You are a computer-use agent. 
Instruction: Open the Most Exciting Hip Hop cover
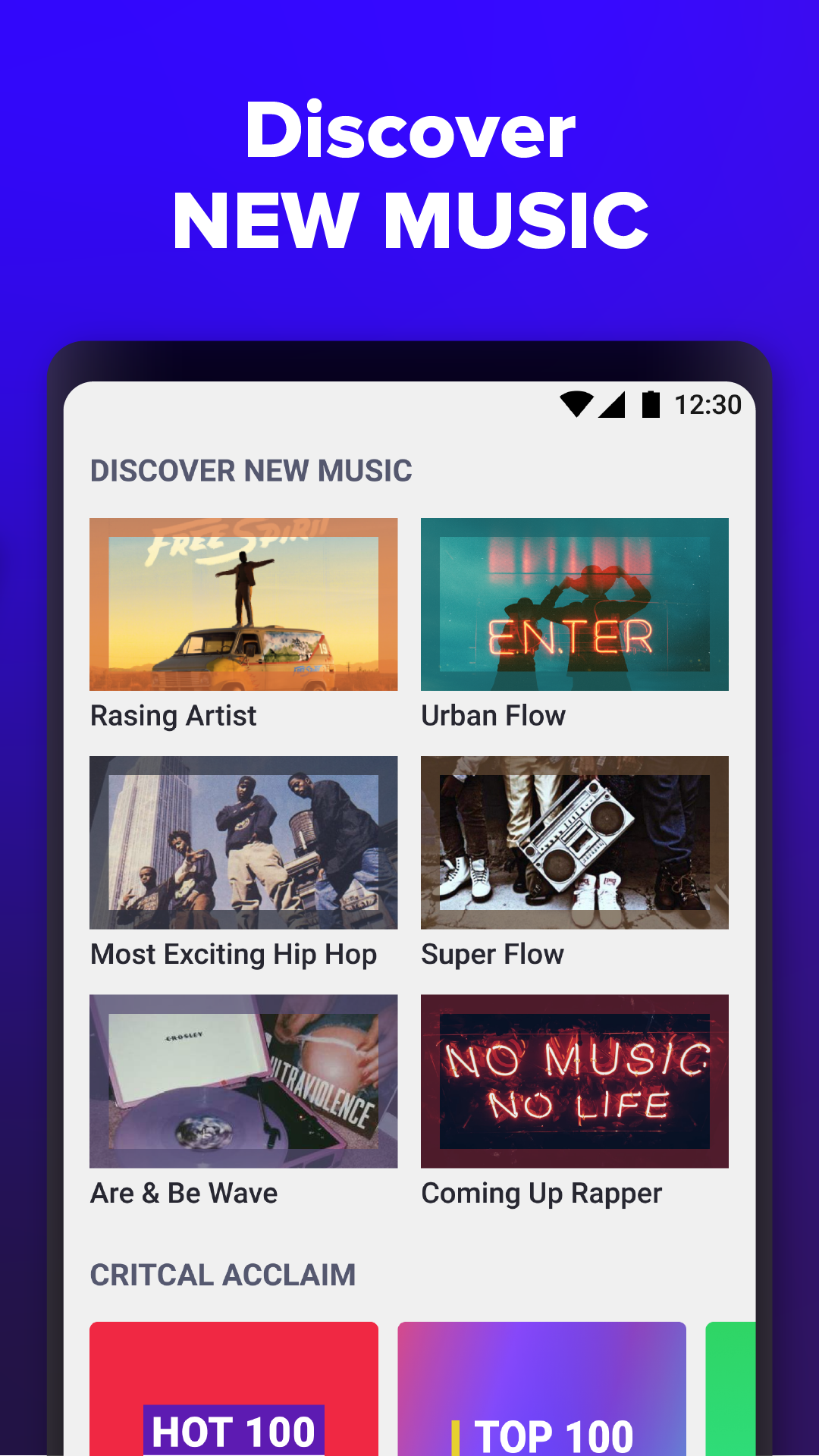(243, 843)
